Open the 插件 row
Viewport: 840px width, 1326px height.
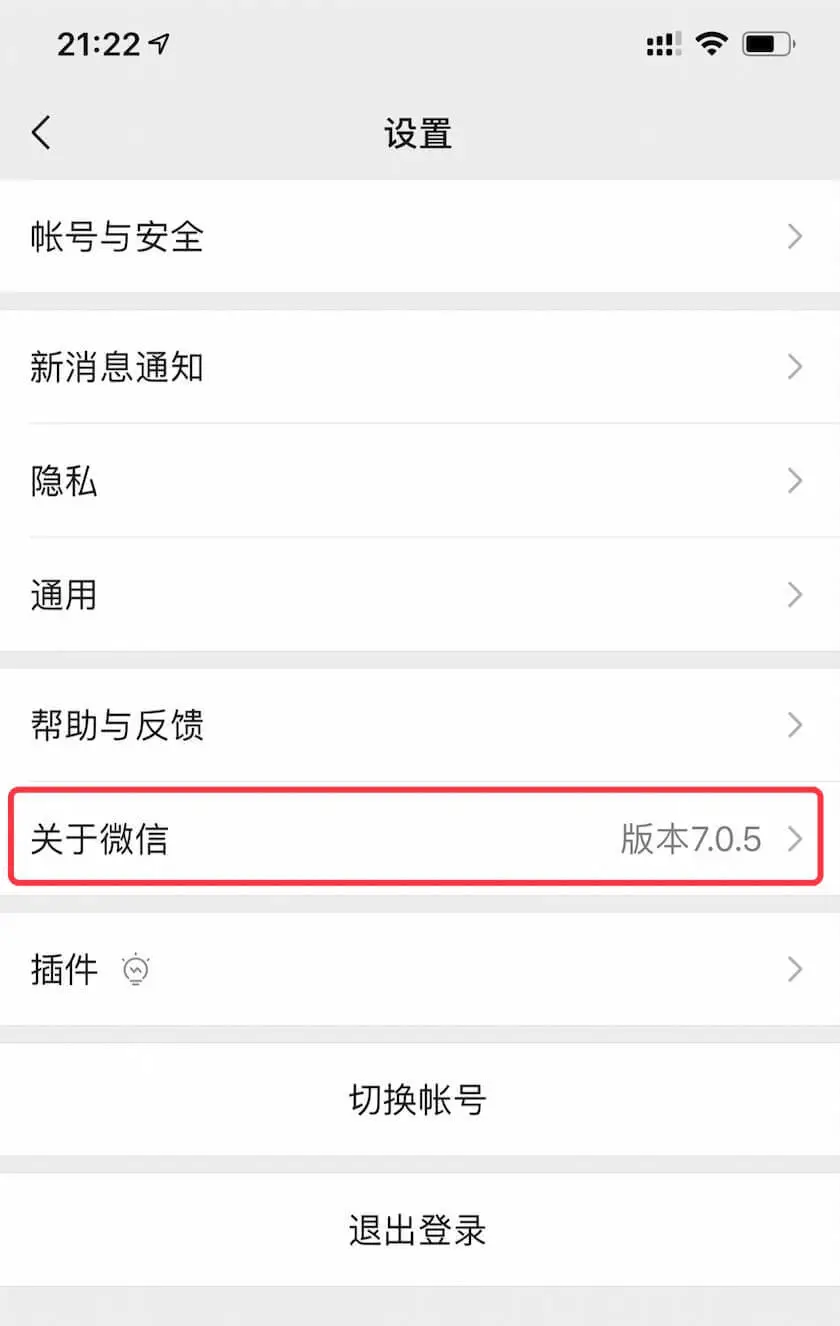(x=419, y=969)
